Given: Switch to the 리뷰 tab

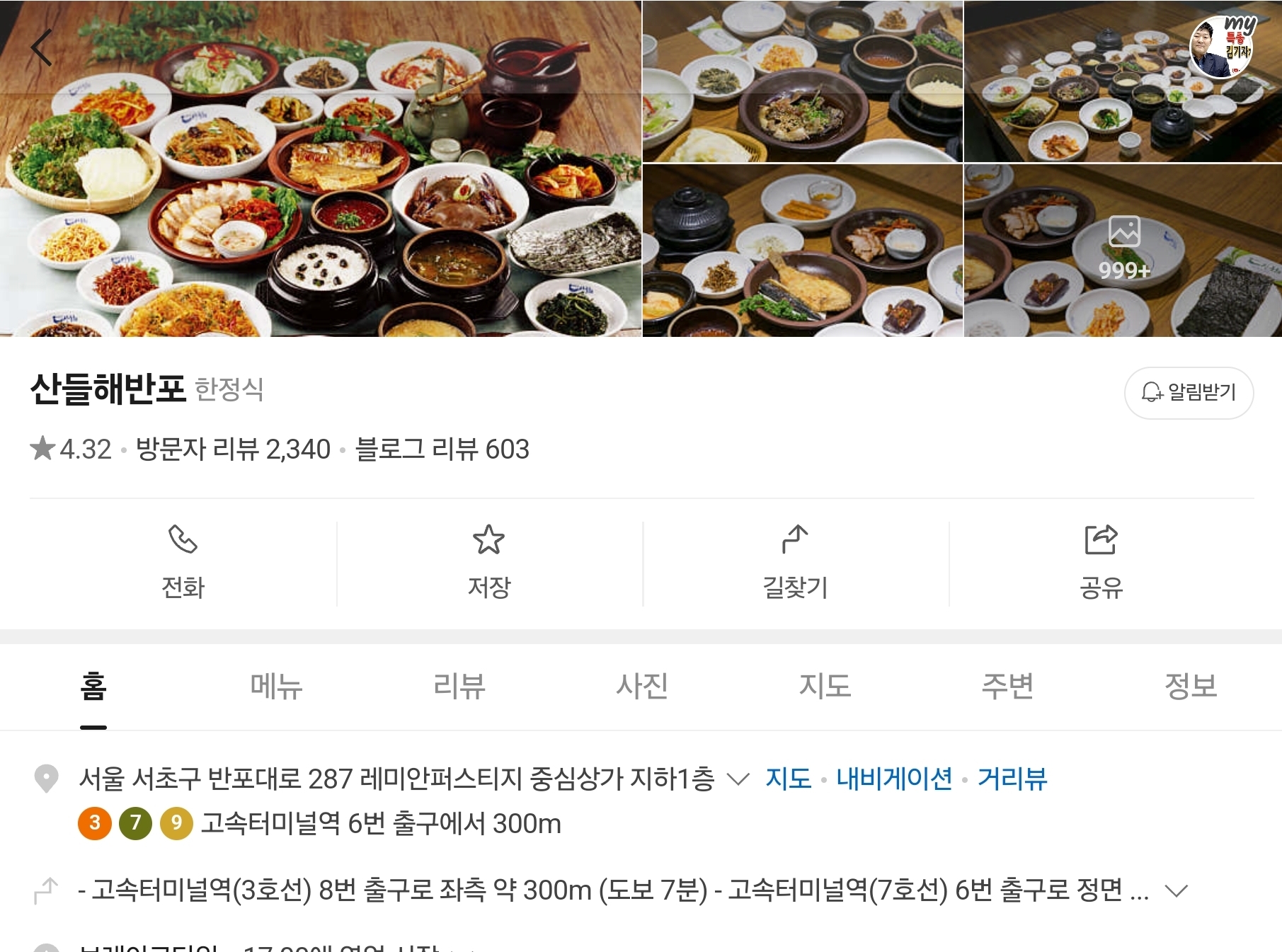Looking at the screenshot, I should click(459, 686).
